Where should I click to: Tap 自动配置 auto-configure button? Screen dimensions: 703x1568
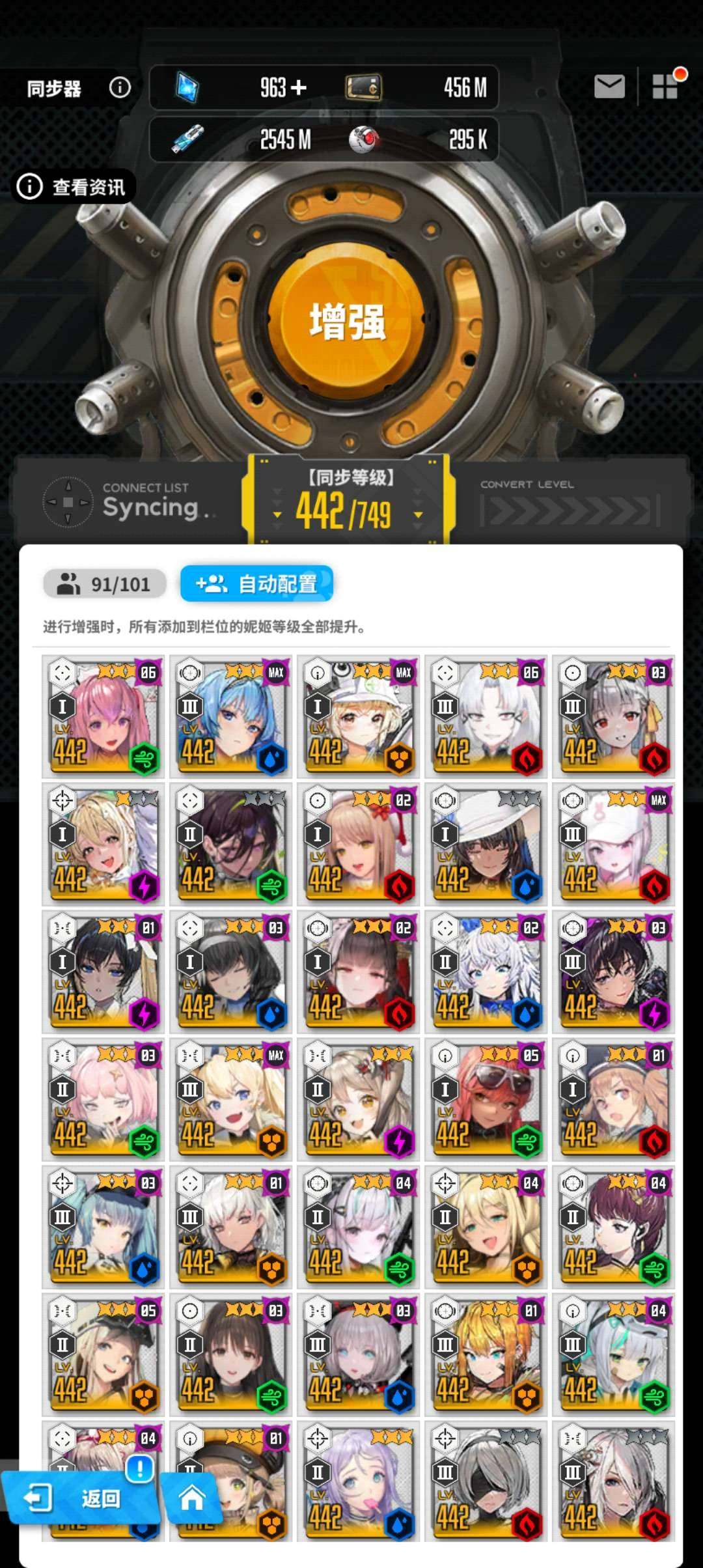pos(257,583)
